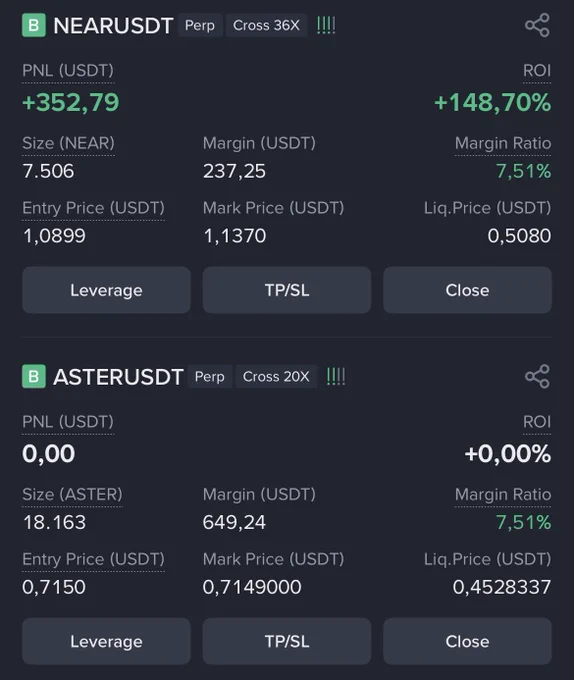This screenshot has height=680, width=574.
Task: Tap the Cross 20X chip on ASTERUSDT
Action: [276, 376]
